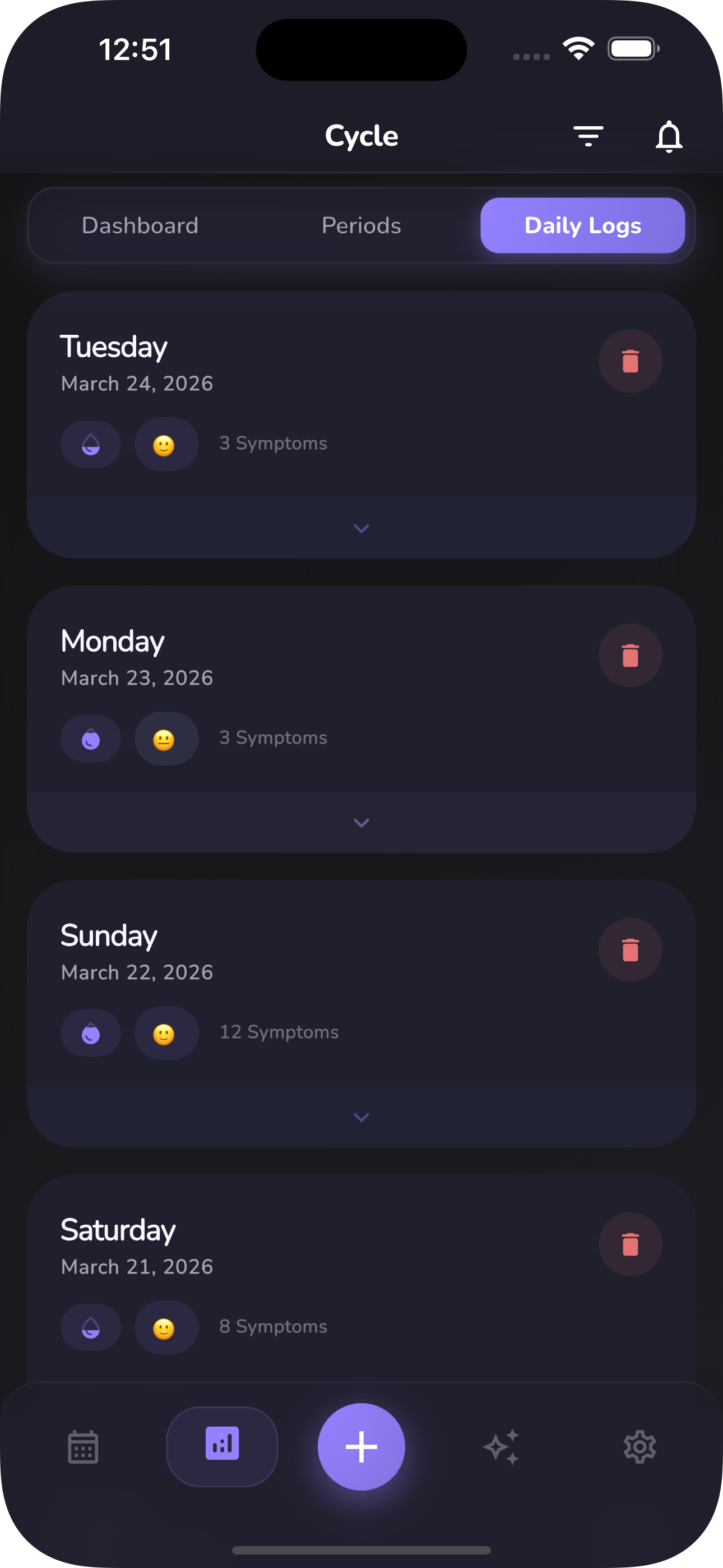Viewport: 723px width, 1568px height.
Task: Expand the Monday March 23 log details
Action: [361, 822]
